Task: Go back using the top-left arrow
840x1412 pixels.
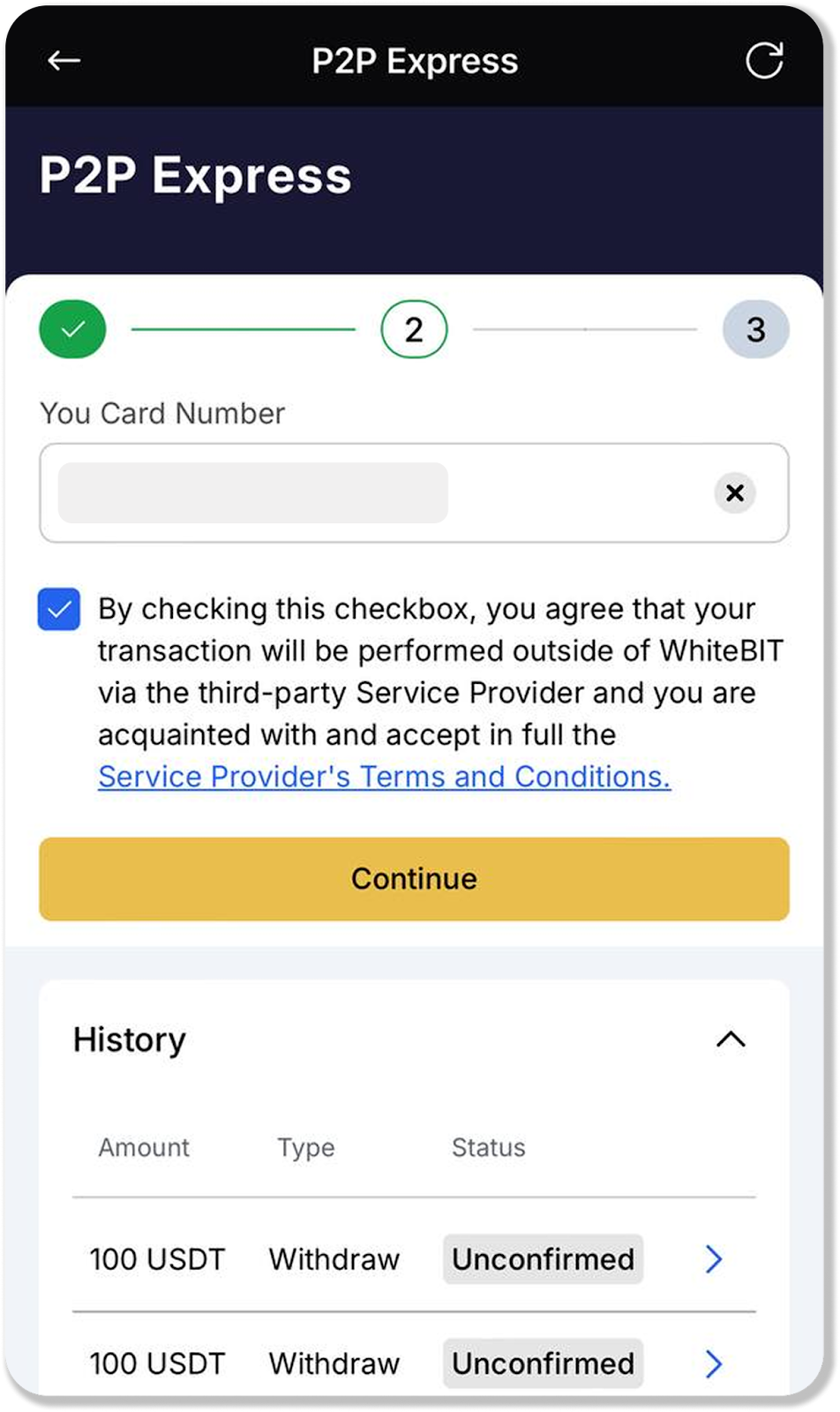Action: tap(64, 60)
